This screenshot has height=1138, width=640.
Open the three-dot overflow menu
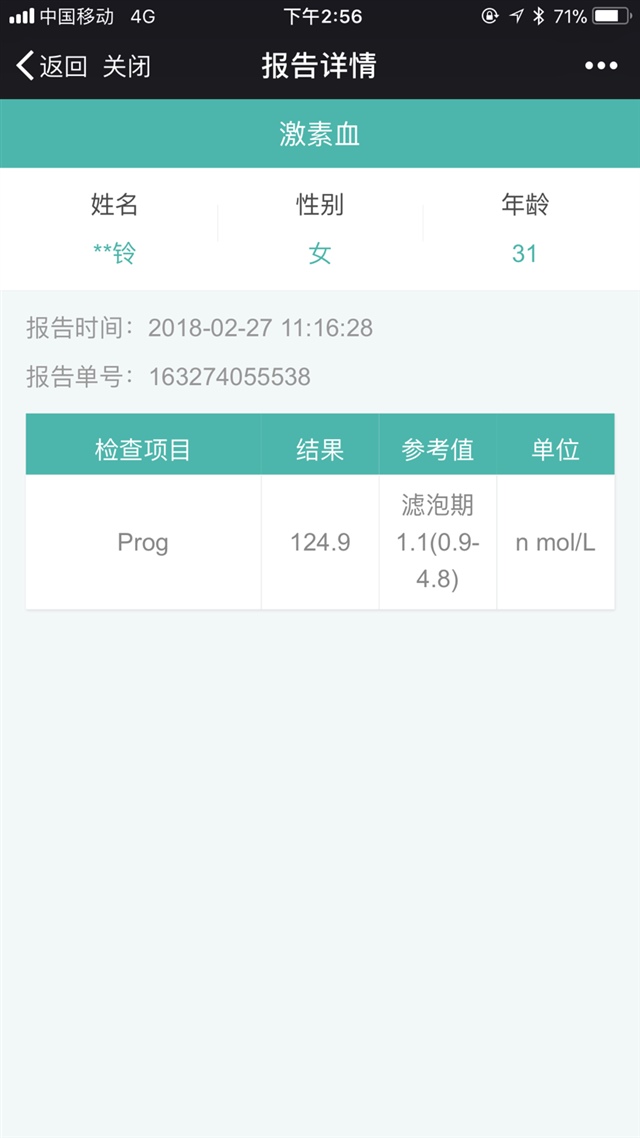(x=601, y=66)
